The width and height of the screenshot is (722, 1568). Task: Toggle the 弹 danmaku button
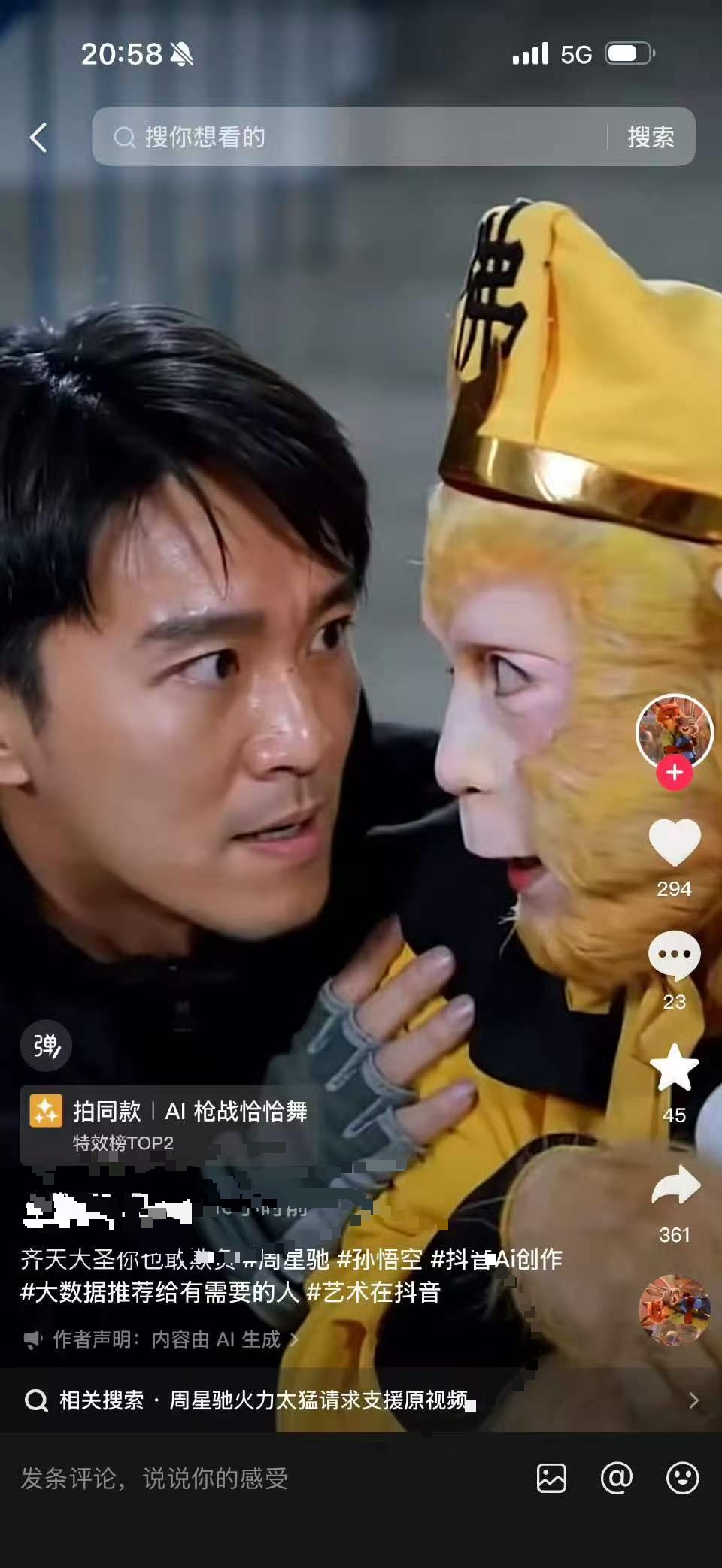pyautogui.click(x=46, y=1046)
